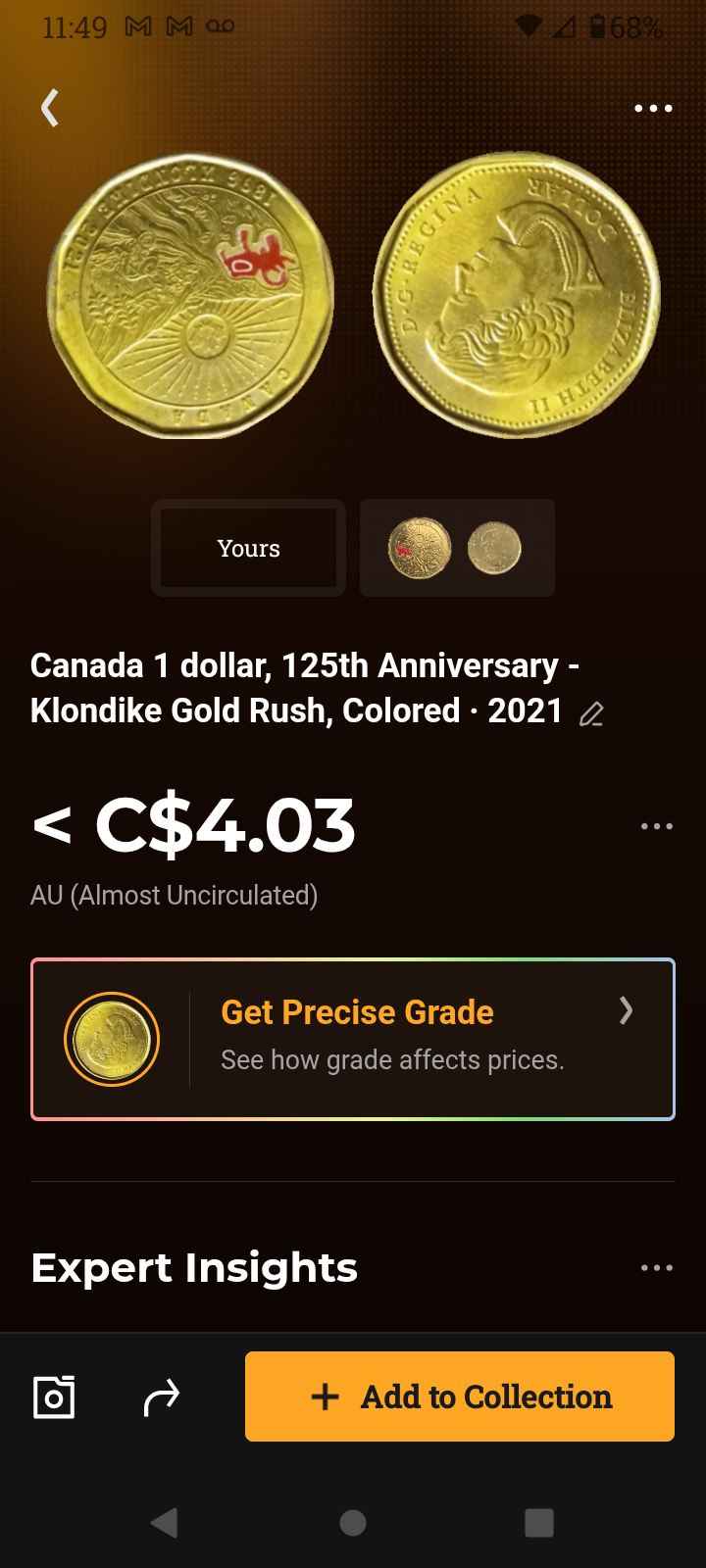Open recent apps from the navigation bar
The width and height of the screenshot is (706, 1568).
539,1522
